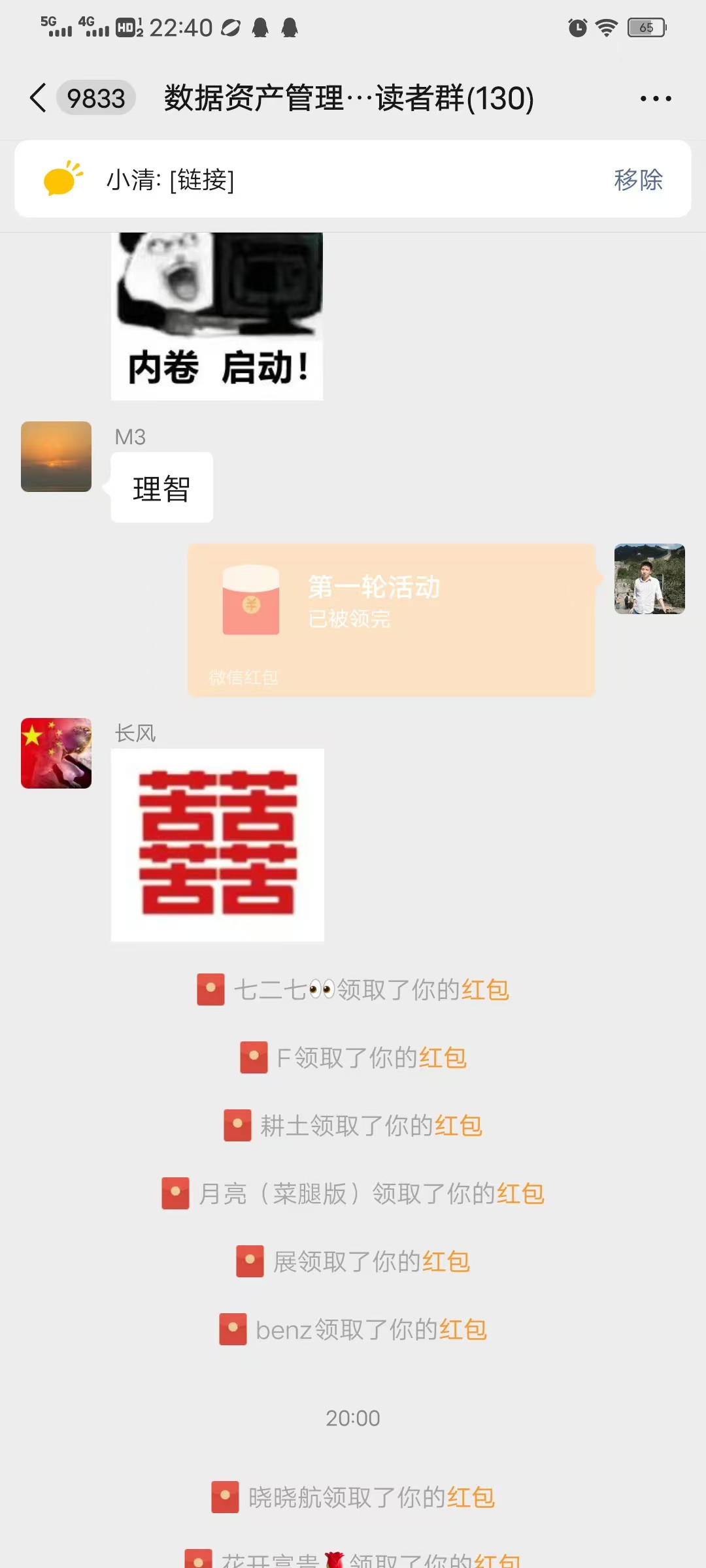
Task: Open 红包 link in 晓晓航 notice
Action: click(x=471, y=1497)
